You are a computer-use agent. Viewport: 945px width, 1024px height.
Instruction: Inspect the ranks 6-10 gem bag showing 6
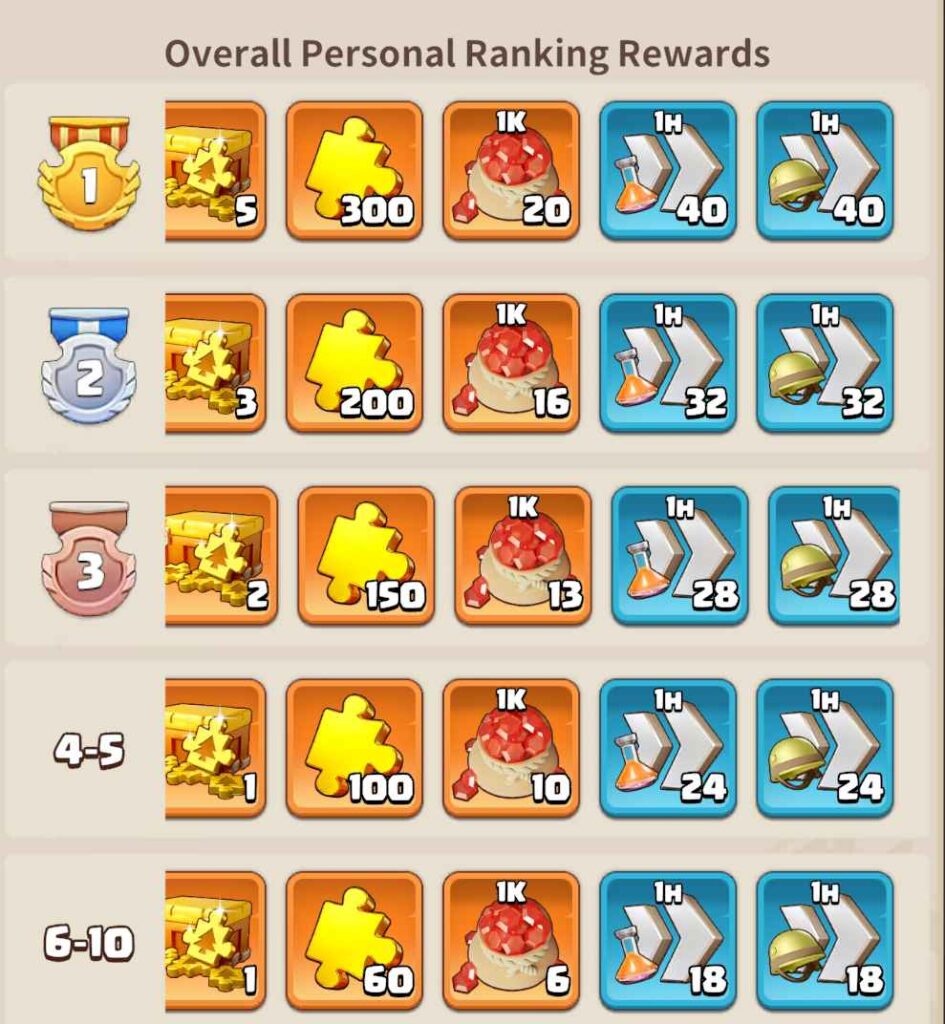click(x=511, y=940)
